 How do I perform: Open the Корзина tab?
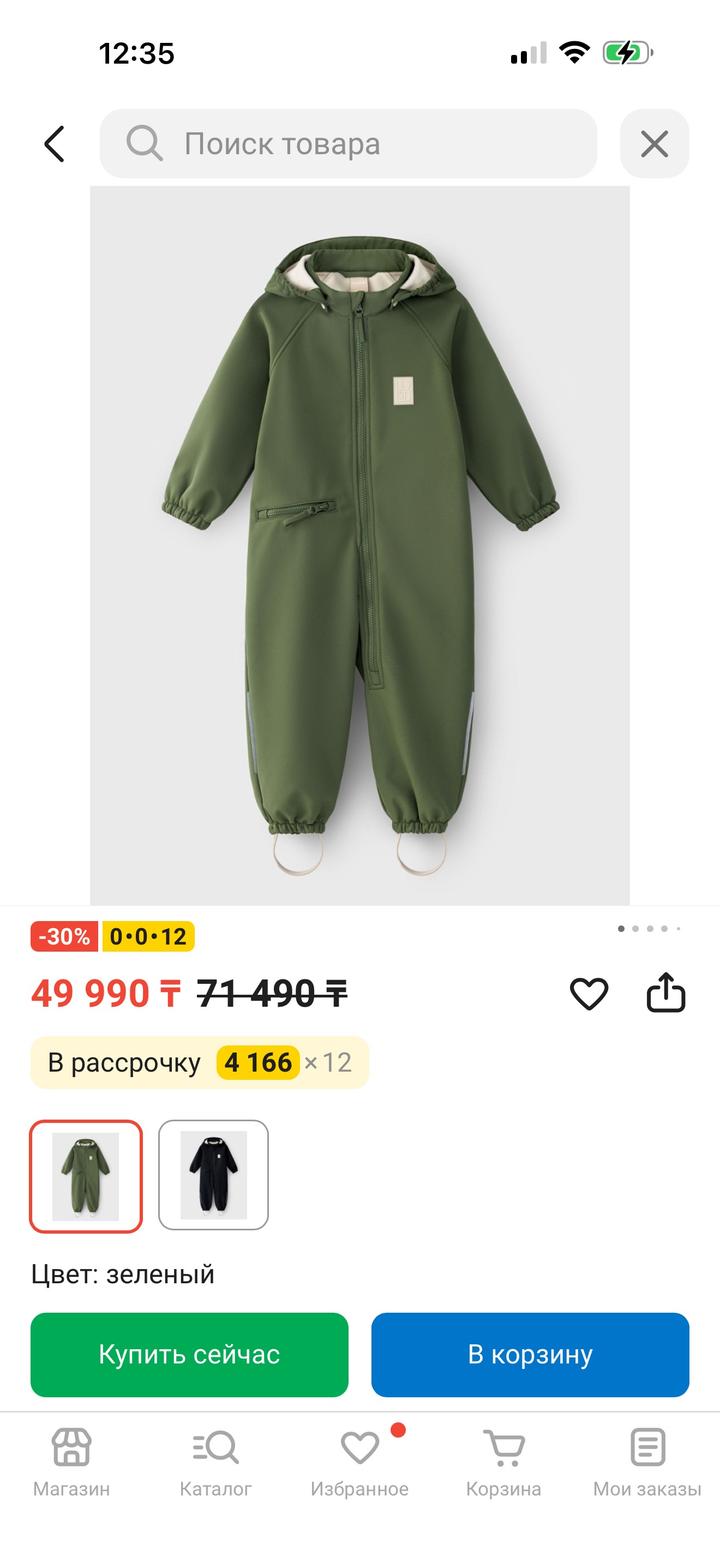pyautogui.click(x=503, y=1461)
